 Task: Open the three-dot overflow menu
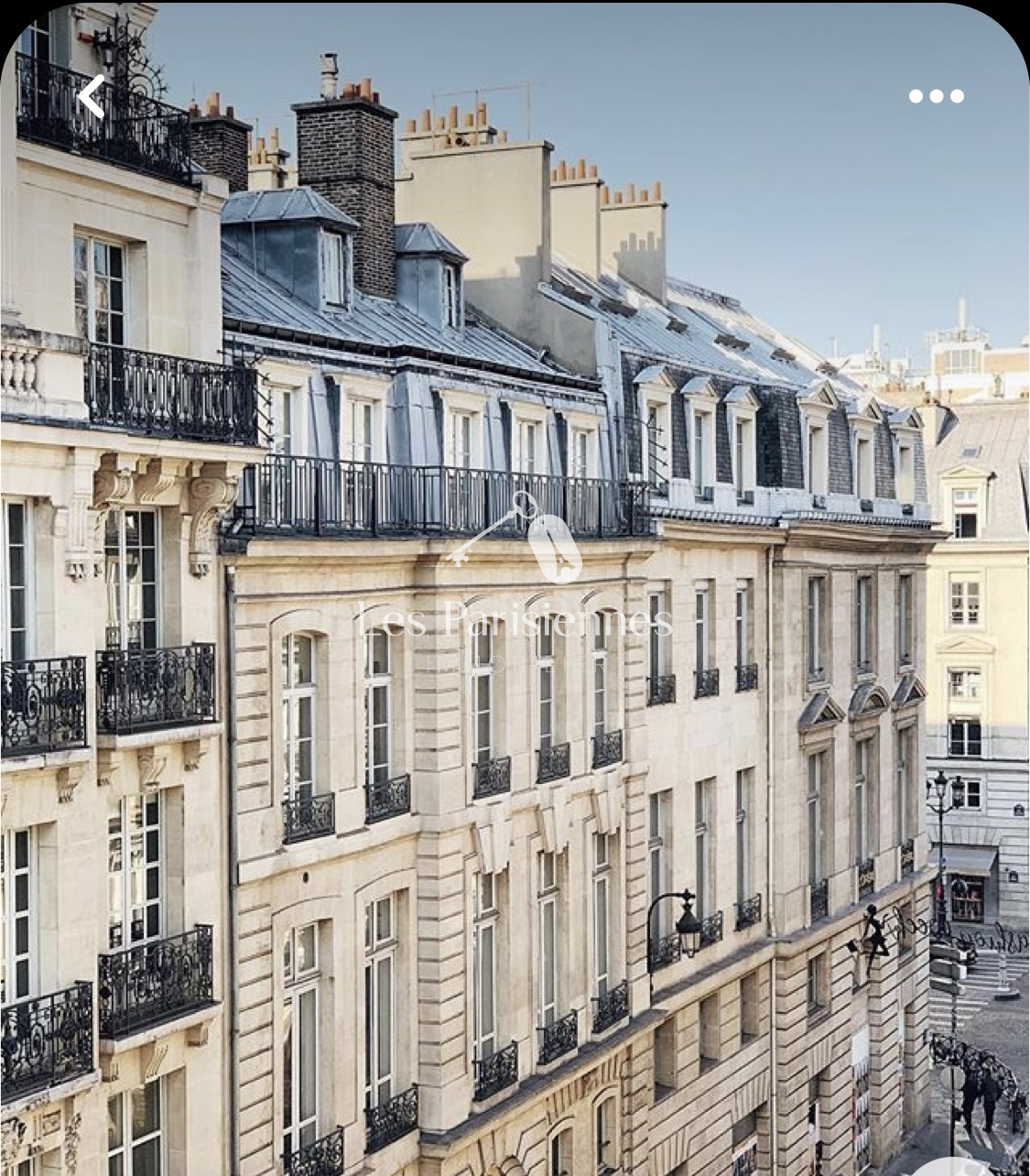pos(936,96)
